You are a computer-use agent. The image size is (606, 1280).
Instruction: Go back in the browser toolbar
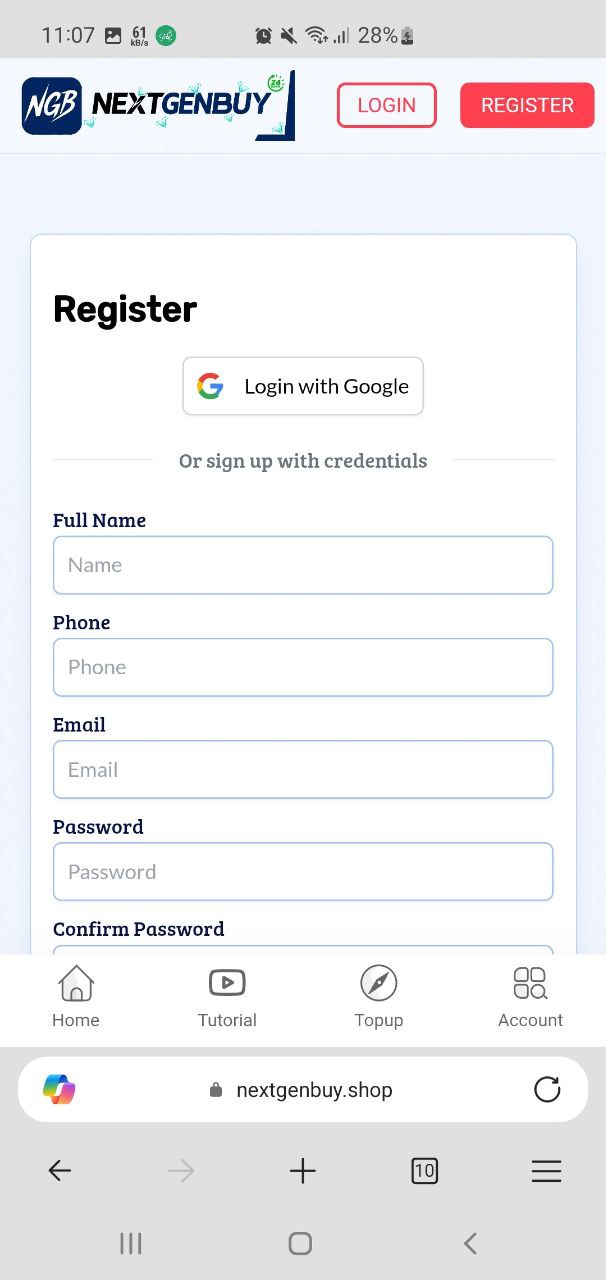coord(60,1171)
